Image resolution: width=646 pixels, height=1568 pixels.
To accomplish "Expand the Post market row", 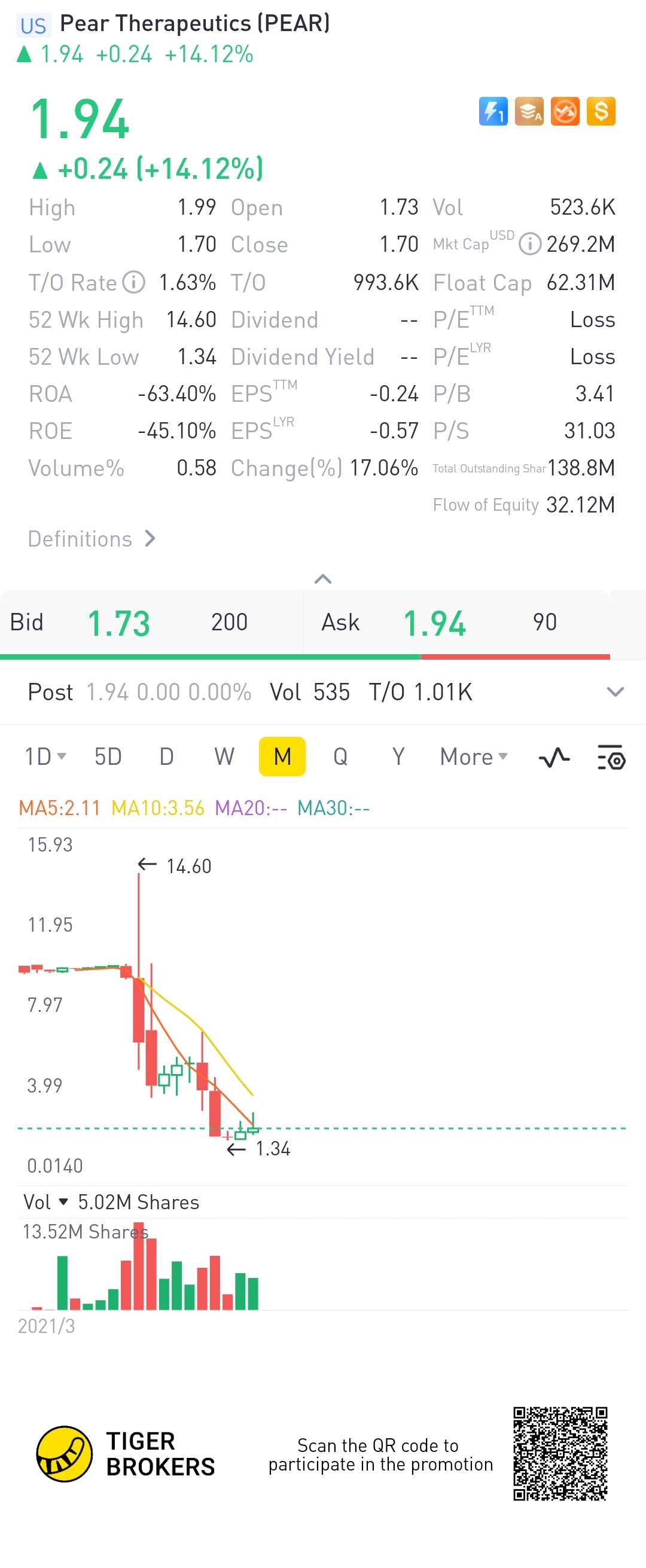I will click(615, 691).
